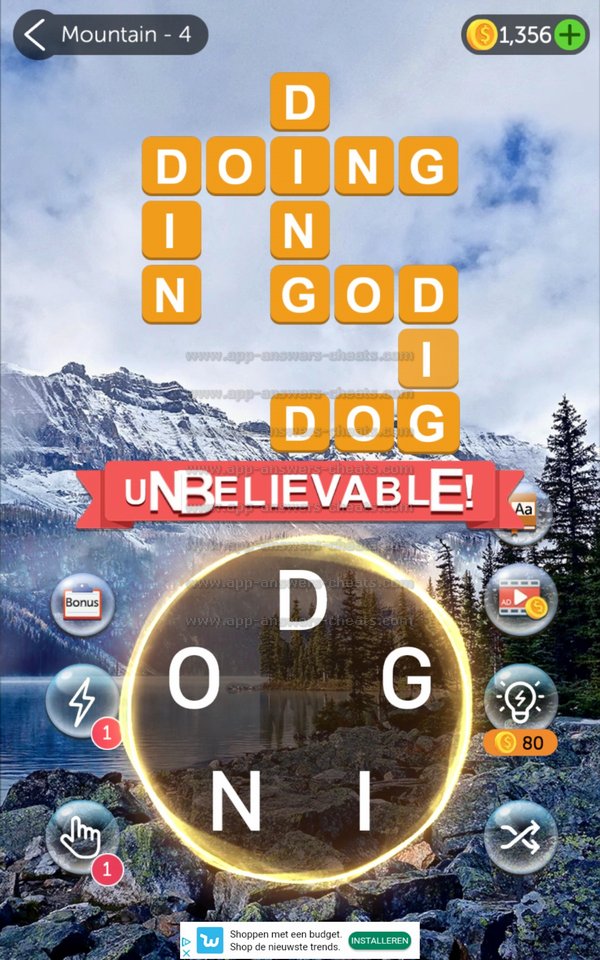This screenshot has height=960, width=600.
Task: Open the Aa dictionary bubble
Action: click(x=524, y=510)
